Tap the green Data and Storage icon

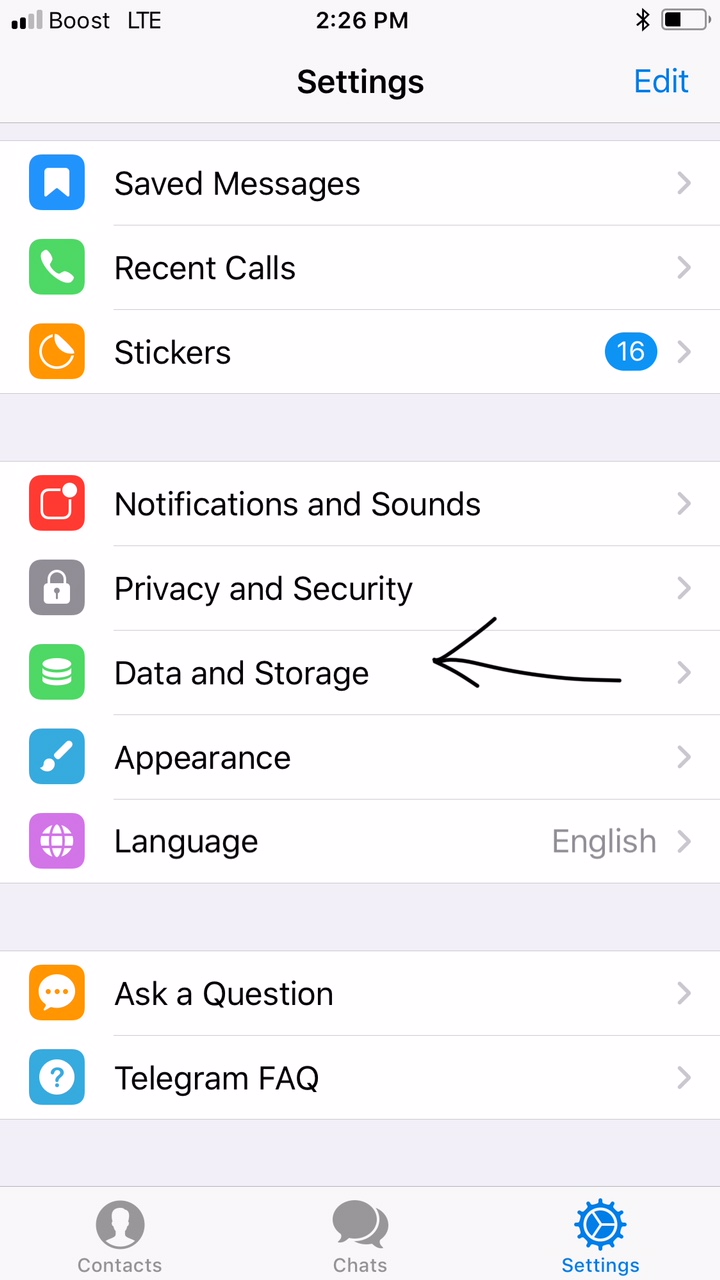[57, 672]
